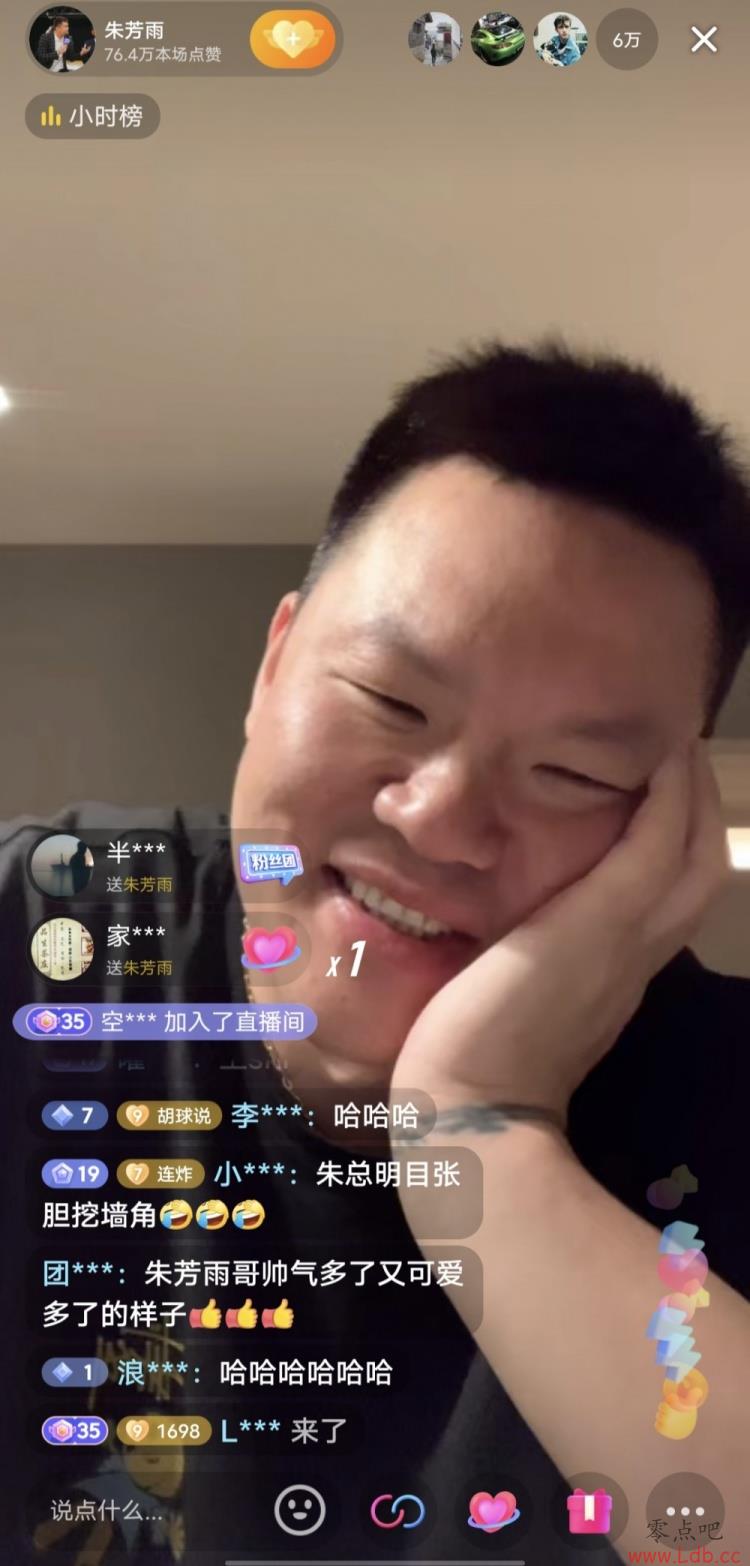
Task: Open the emoji picker
Action: (x=300, y=1510)
